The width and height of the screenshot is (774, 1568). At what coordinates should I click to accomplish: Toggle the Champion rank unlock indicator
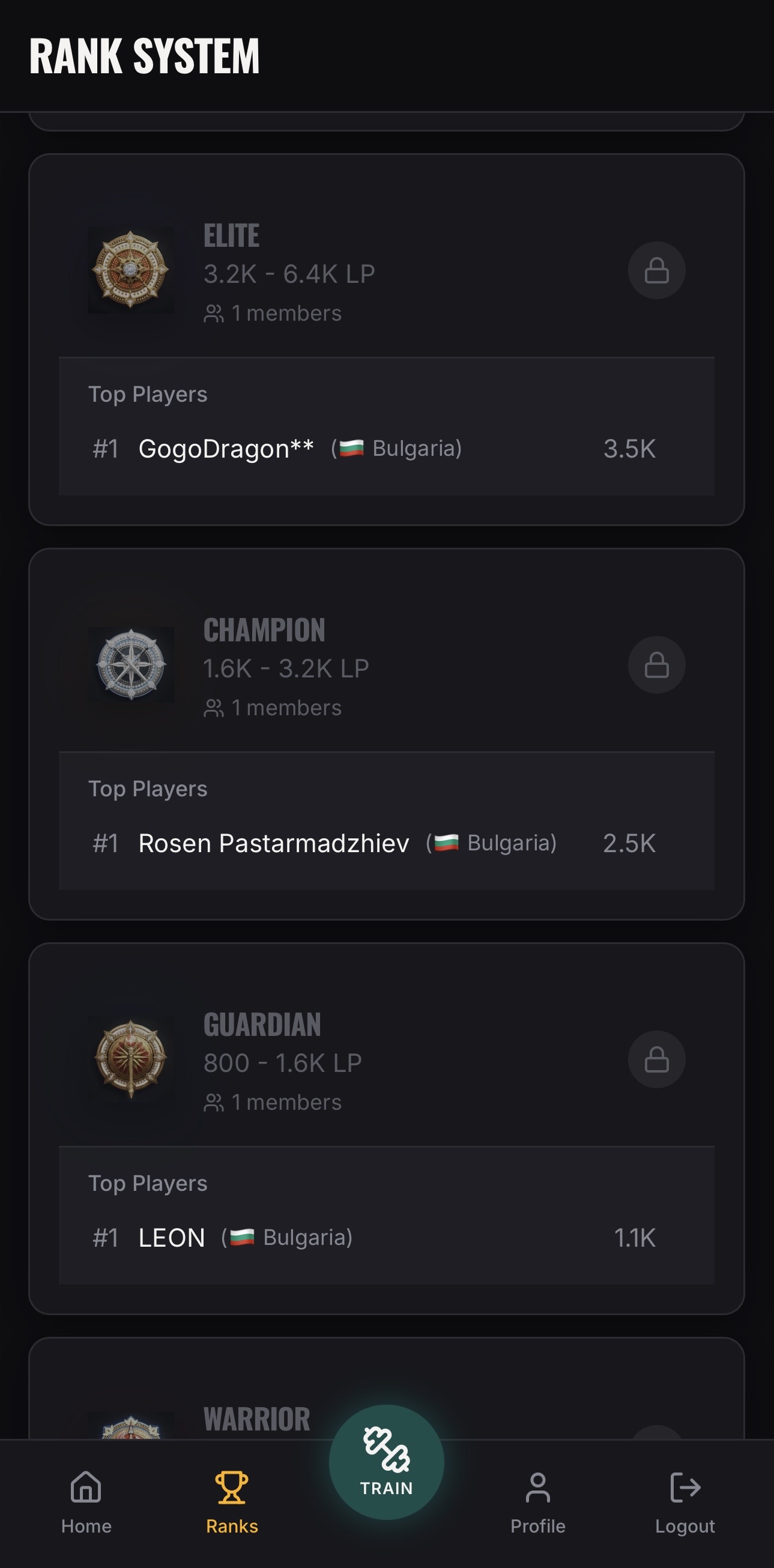point(656,665)
